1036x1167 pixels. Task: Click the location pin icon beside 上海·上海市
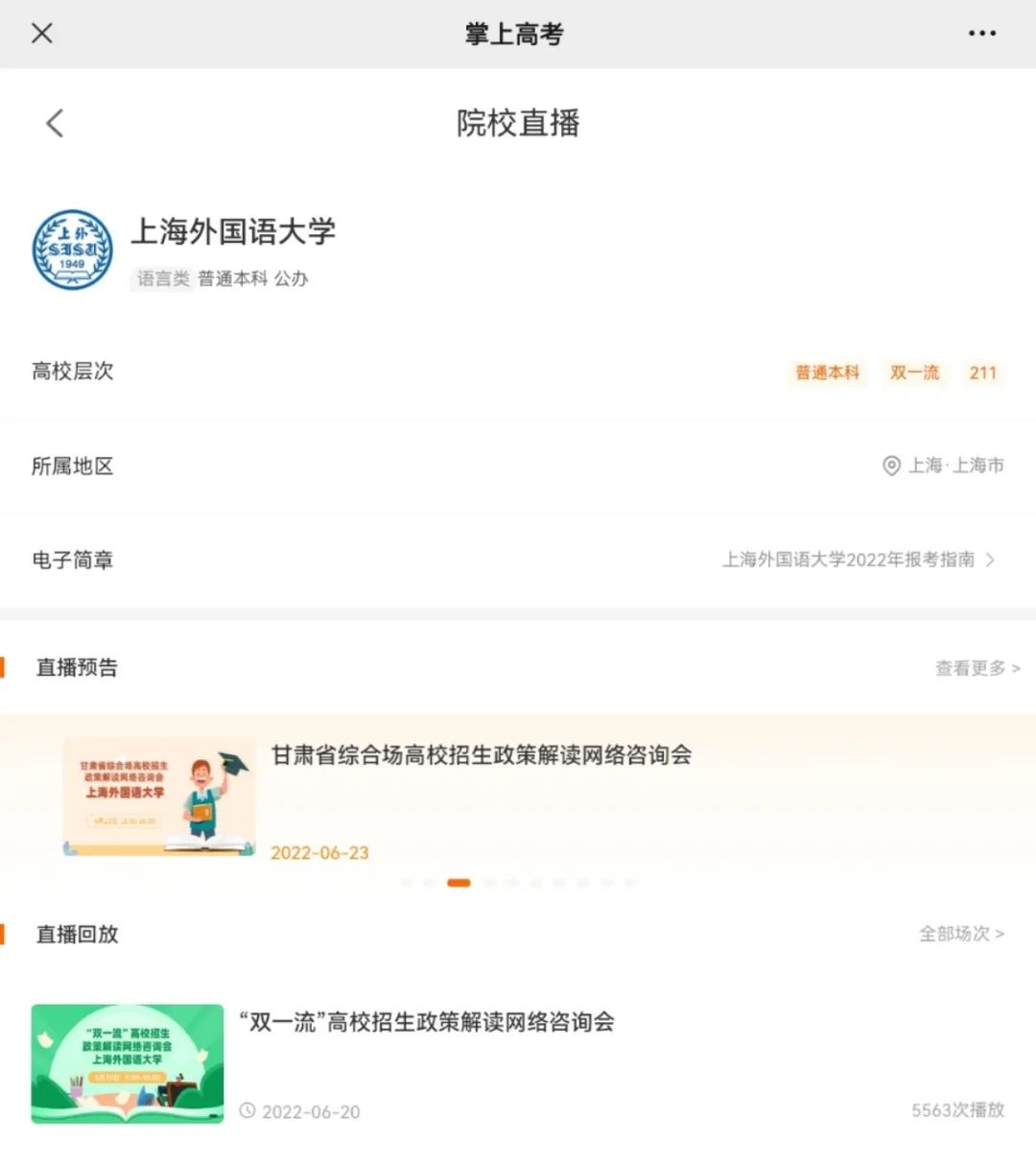(x=891, y=466)
